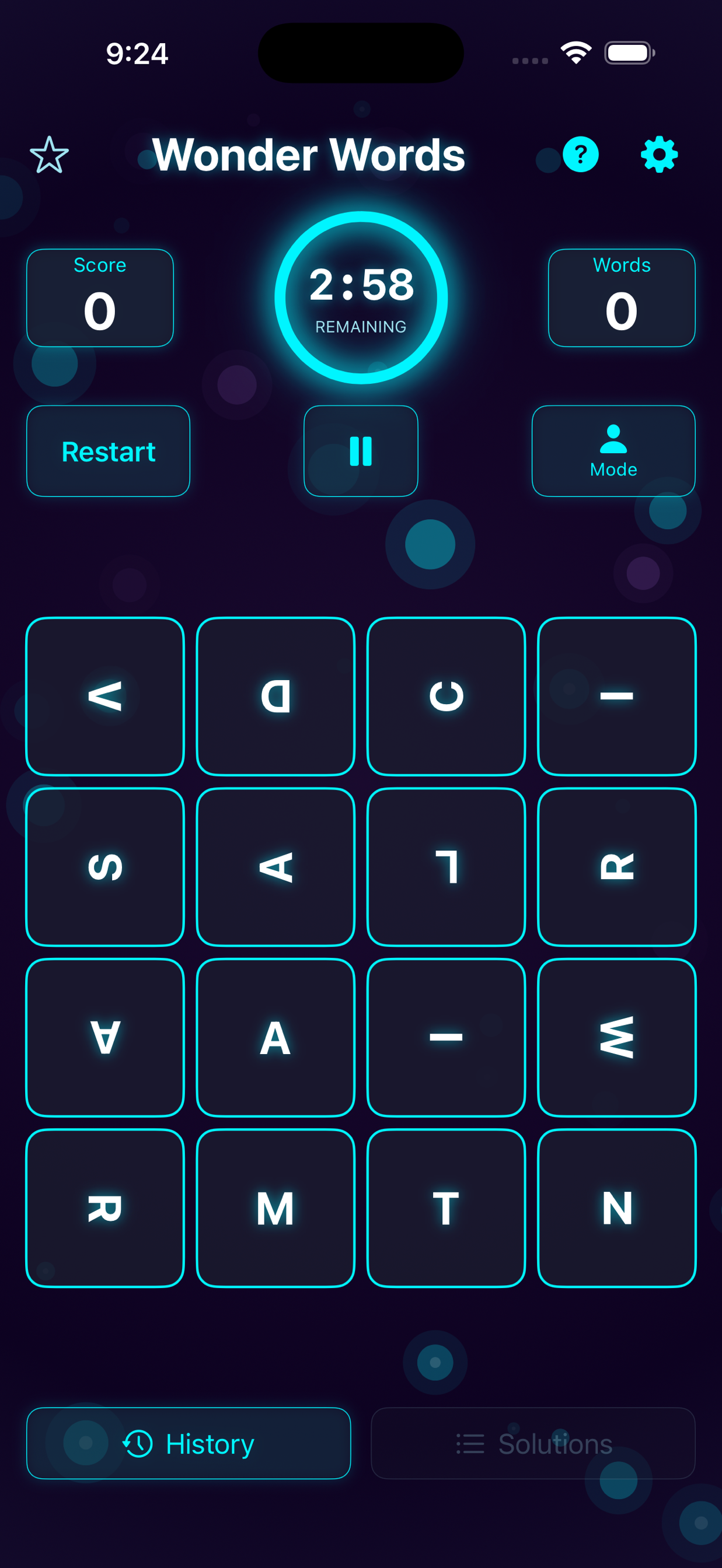The image size is (722, 1568).
Task: Select the sideways L tile in row two
Action: 446,867
